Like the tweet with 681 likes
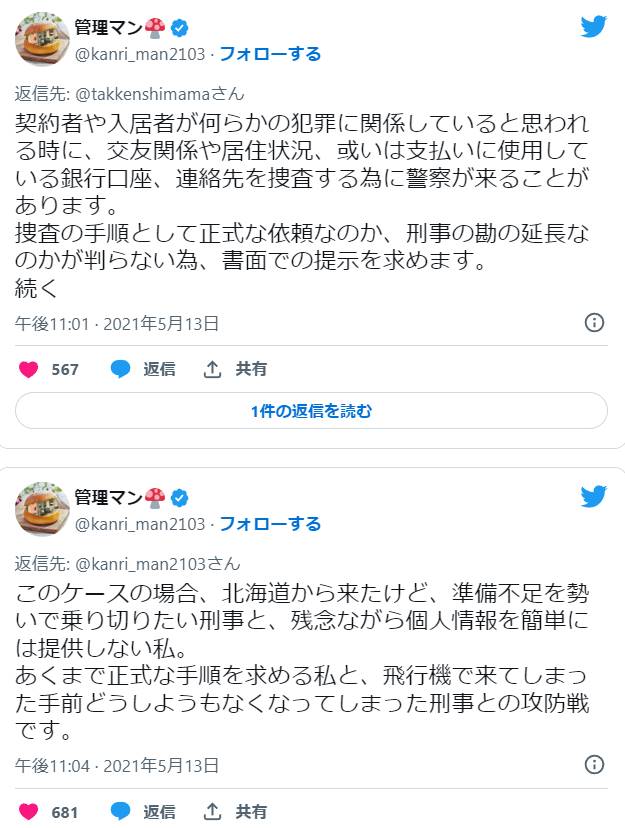The image size is (625, 828). point(30,812)
